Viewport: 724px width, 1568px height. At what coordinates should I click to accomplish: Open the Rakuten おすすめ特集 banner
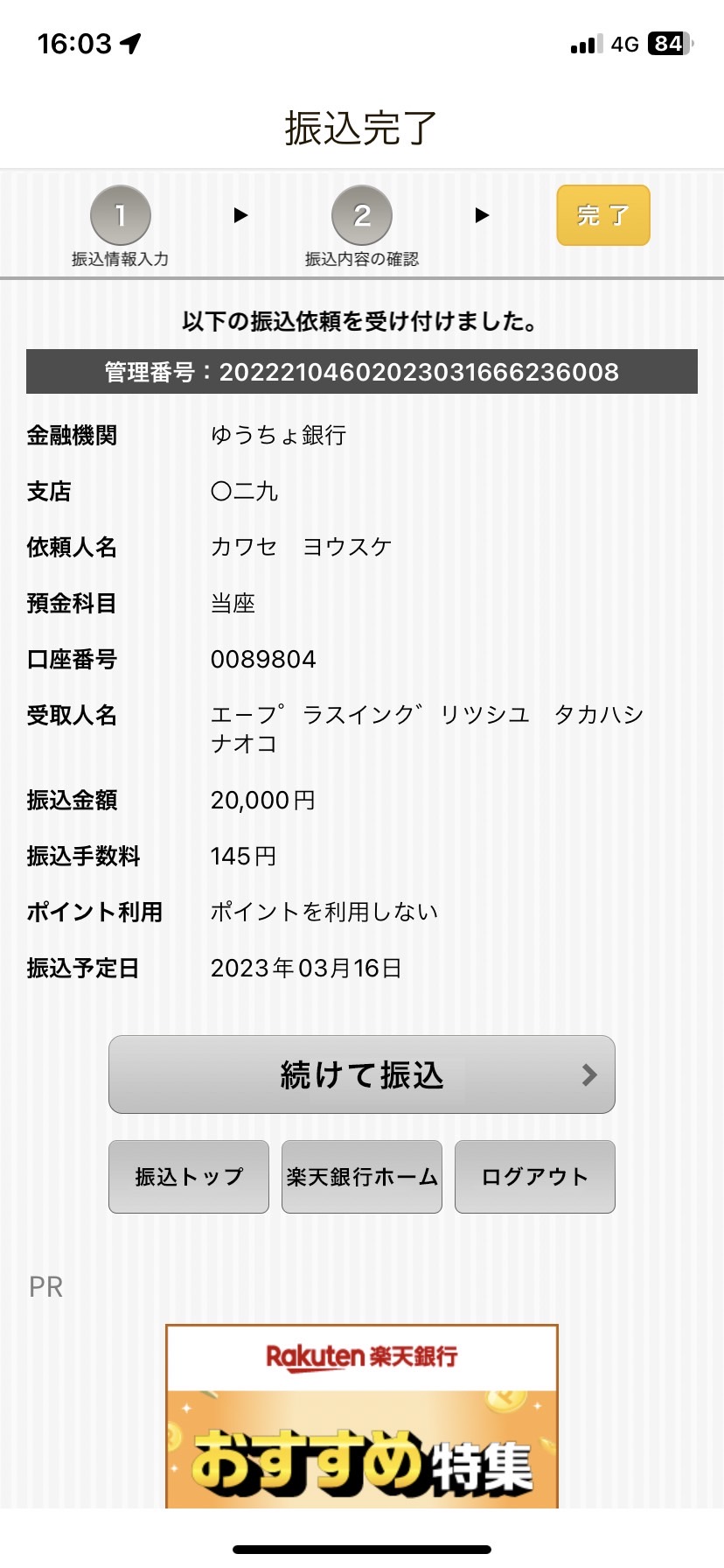tap(362, 1416)
